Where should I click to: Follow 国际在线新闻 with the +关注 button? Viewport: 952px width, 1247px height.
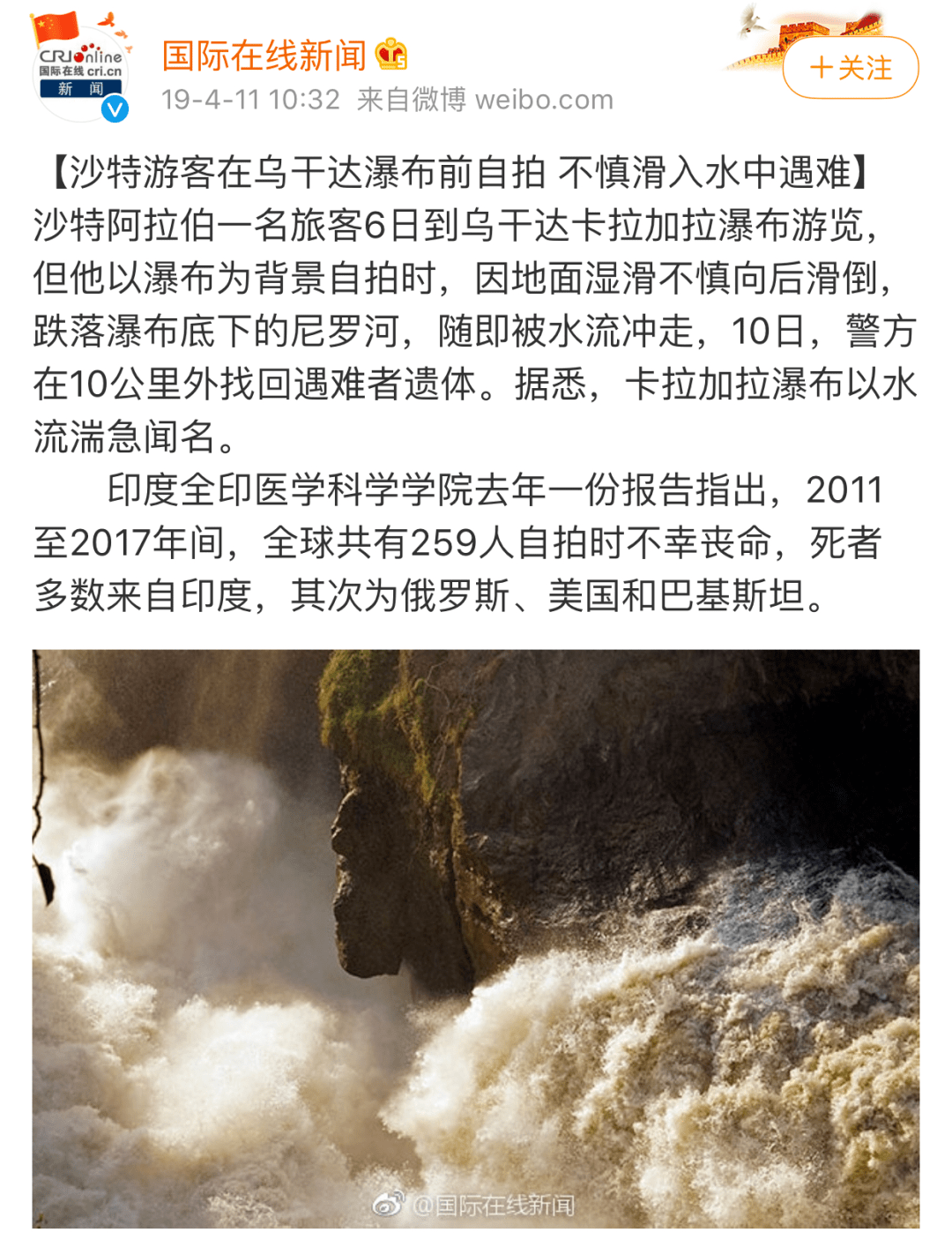pos(851,68)
